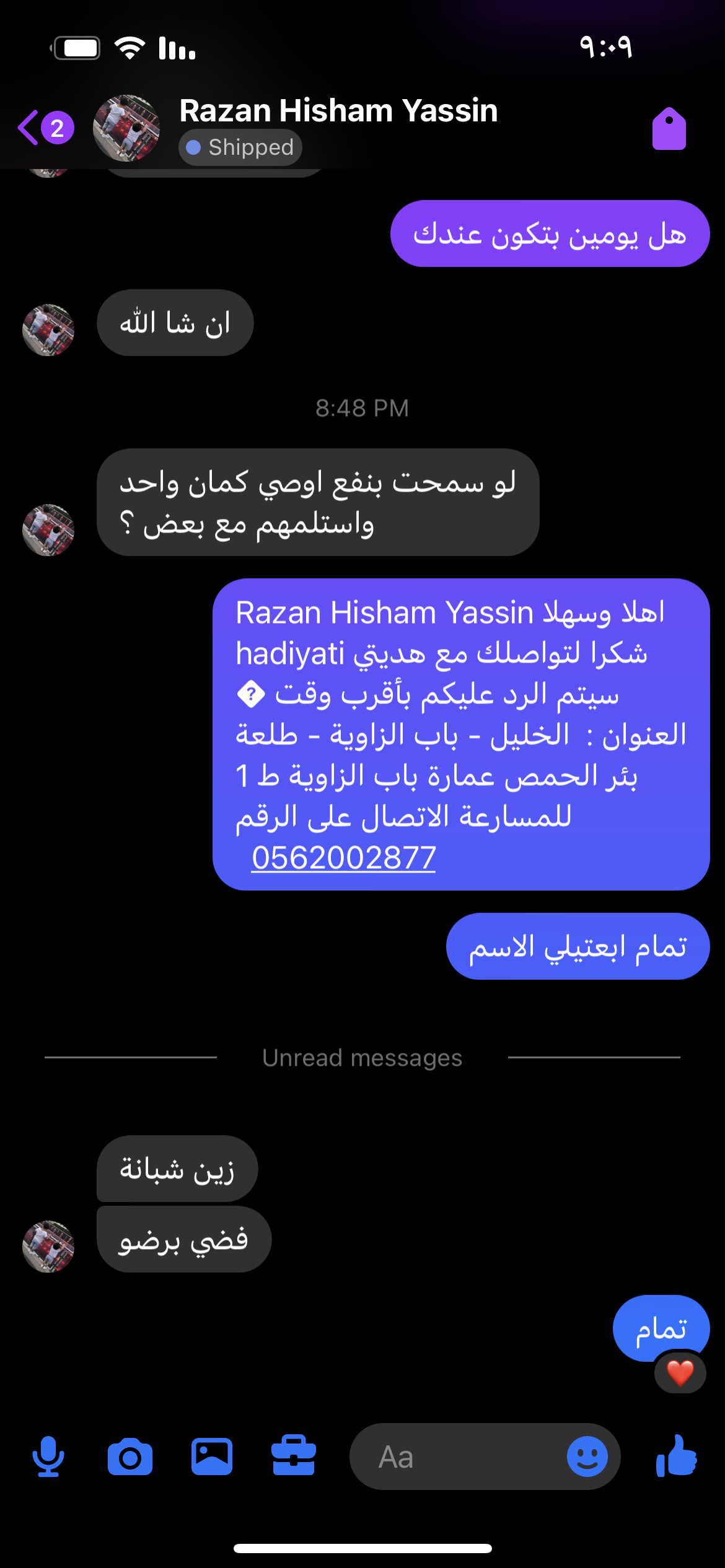Call the phone number 0562002877 link
The height and width of the screenshot is (1568, 725).
click(343, 858)
